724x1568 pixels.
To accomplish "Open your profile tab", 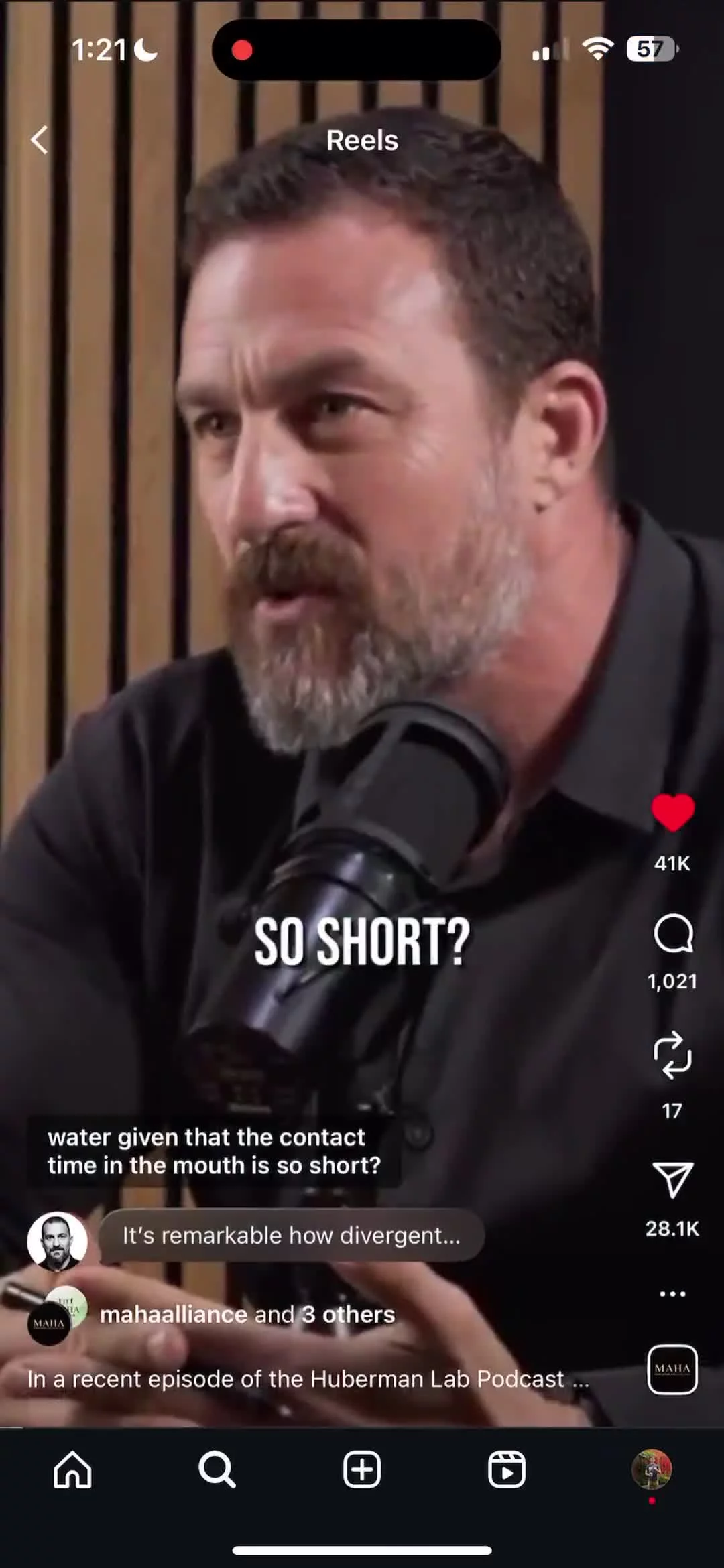I will tap(652, 1469).
